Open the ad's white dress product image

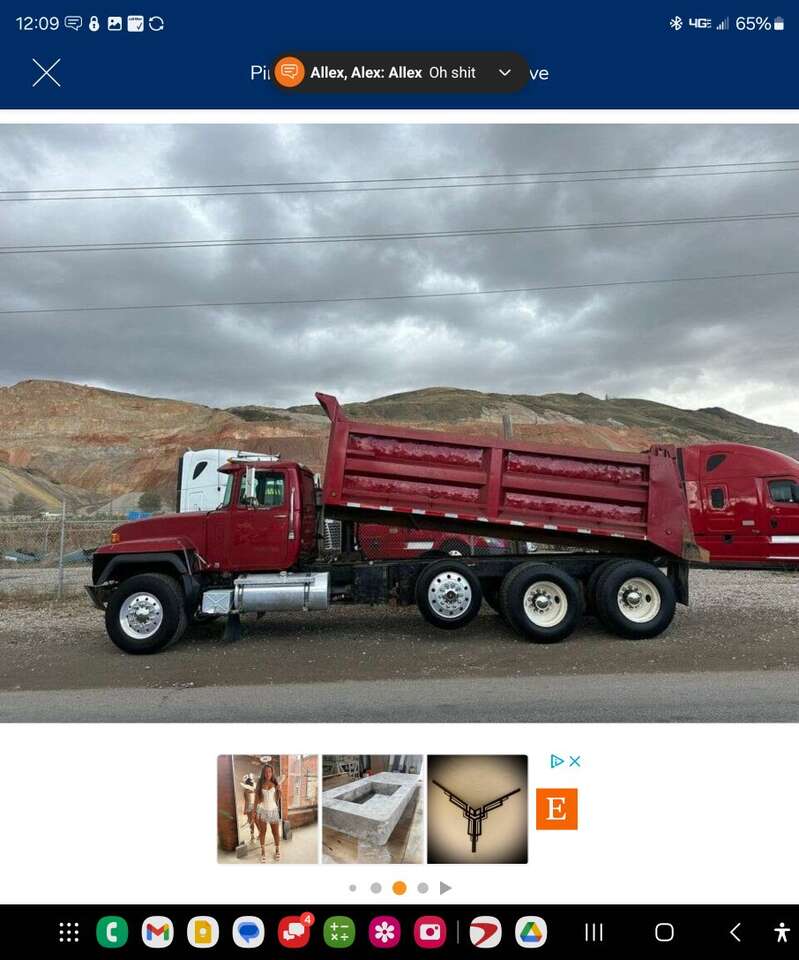point(267,808)
